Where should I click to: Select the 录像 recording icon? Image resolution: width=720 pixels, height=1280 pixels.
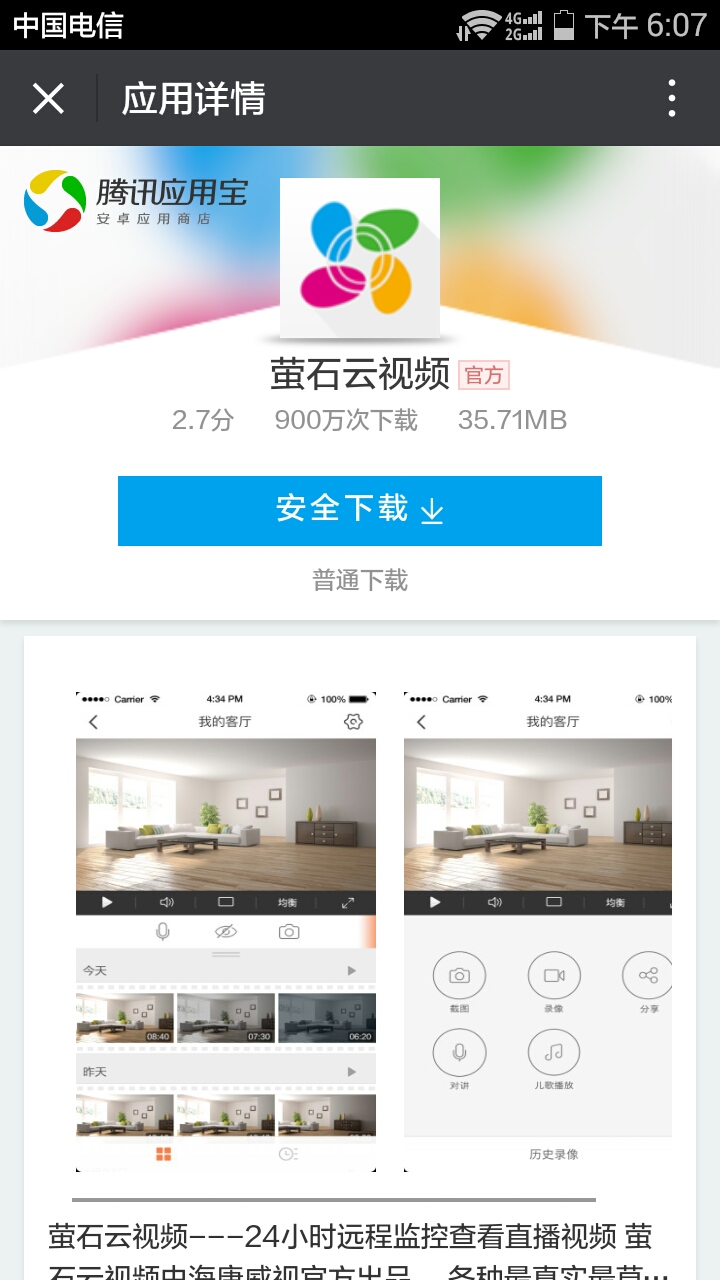click(x=554, y=976)
